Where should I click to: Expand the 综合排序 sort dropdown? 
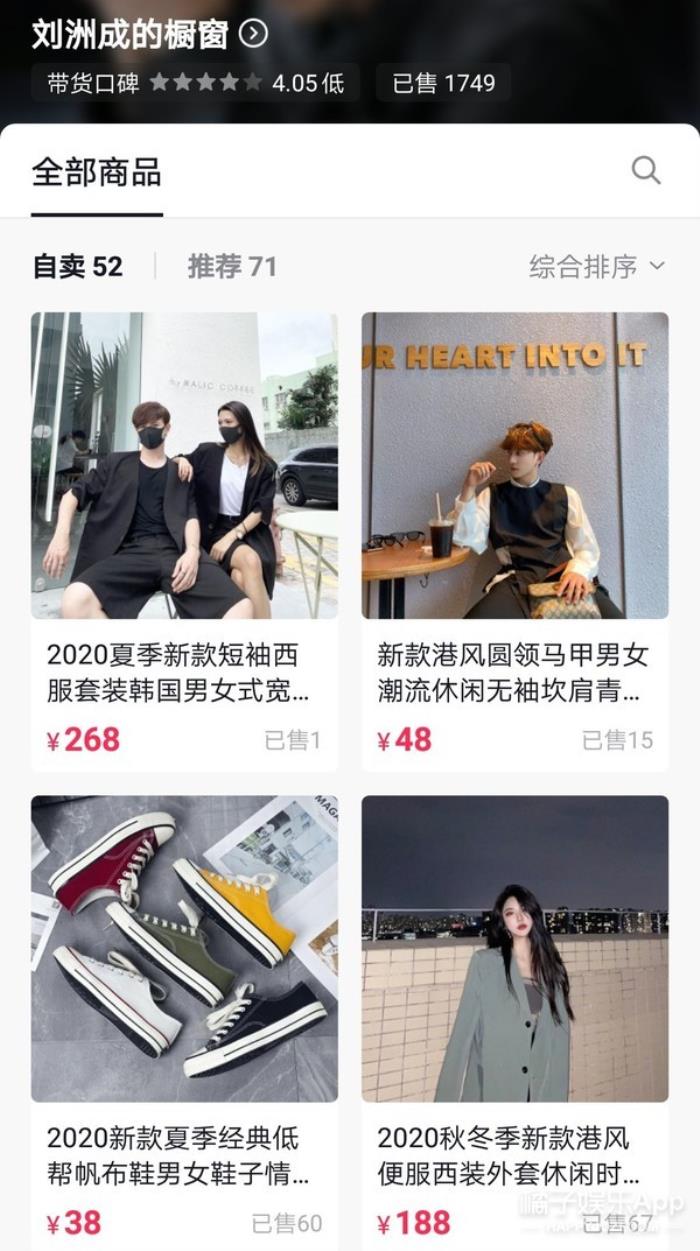click(596, 267)
